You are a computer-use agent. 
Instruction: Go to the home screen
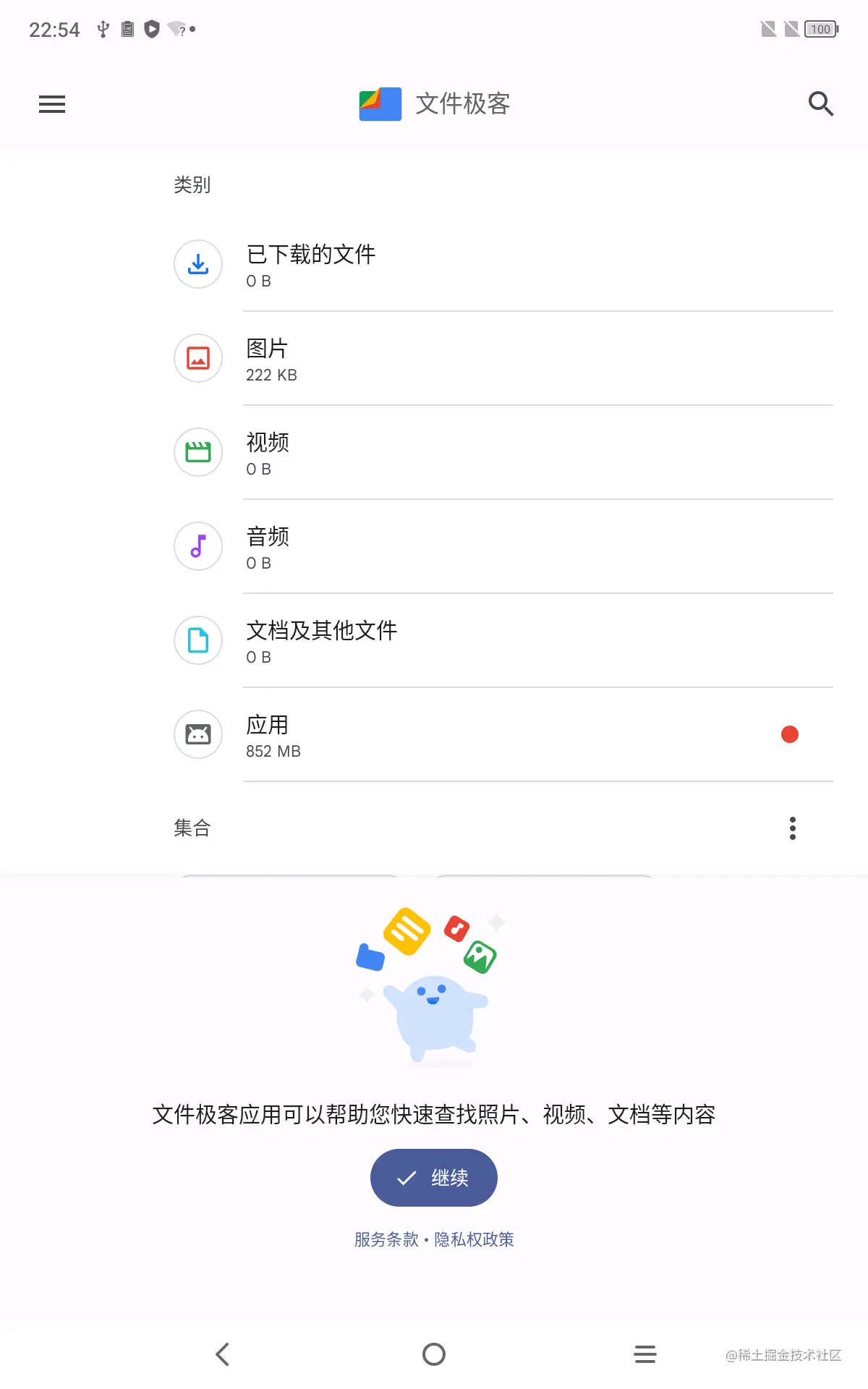pyautogui.click(x=434, y=1354)
